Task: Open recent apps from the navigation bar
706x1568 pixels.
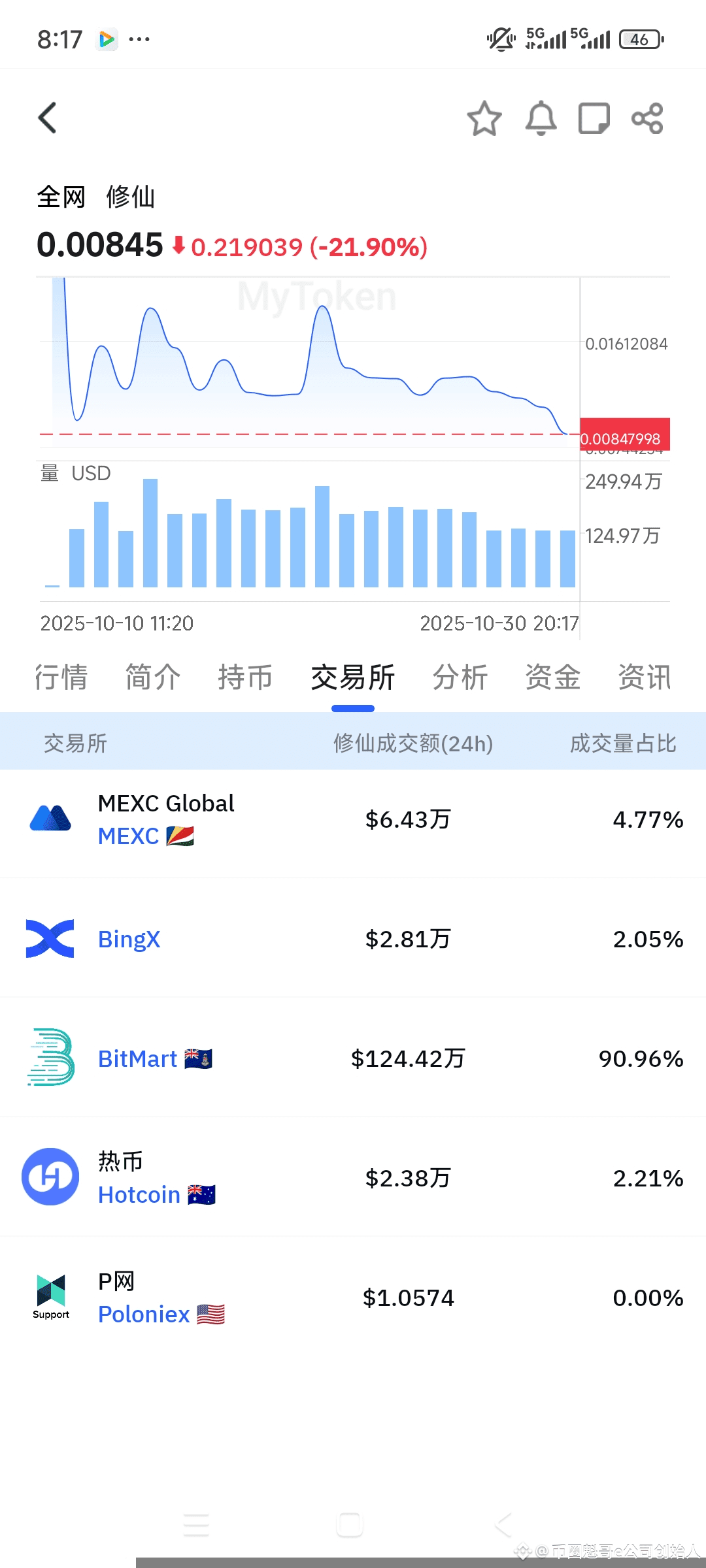Action: [x=196, y=1525]
